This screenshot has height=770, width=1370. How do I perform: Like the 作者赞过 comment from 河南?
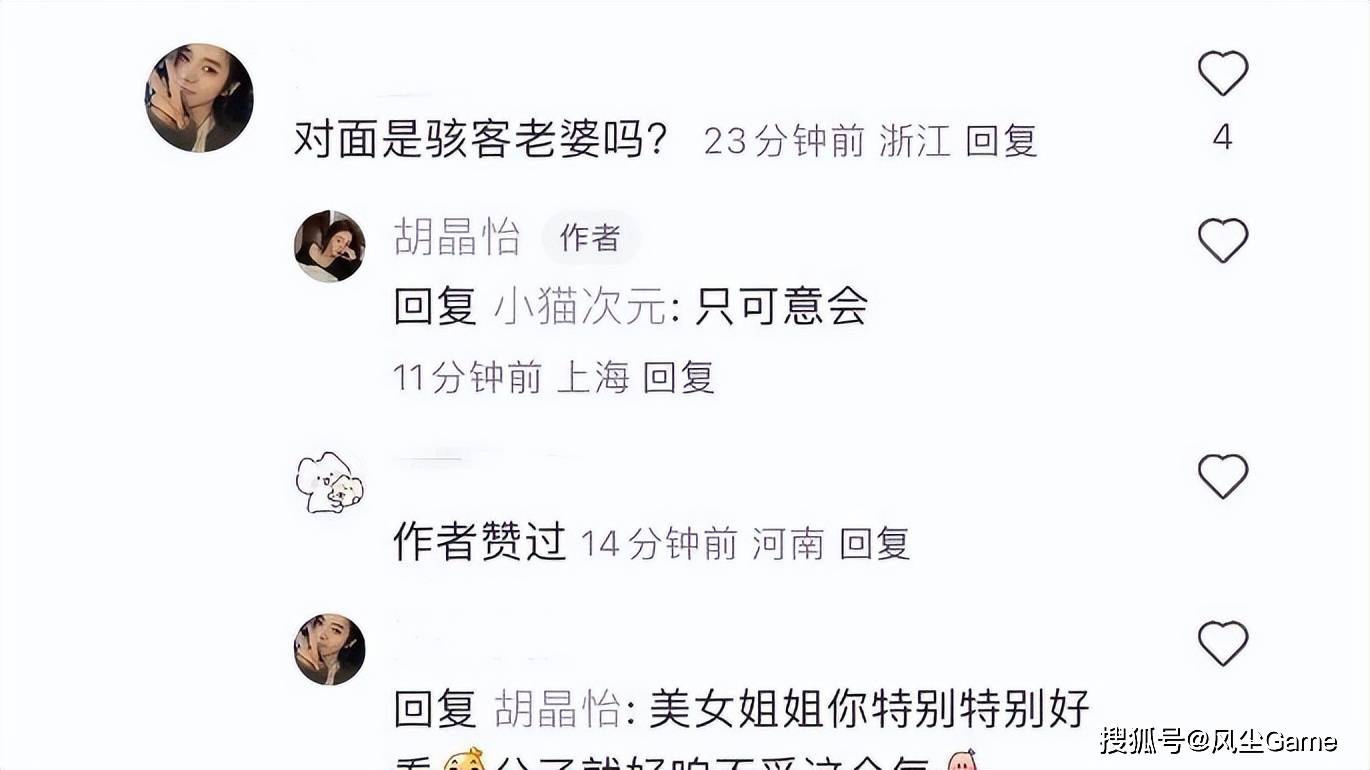click(x=1222, y=476)
